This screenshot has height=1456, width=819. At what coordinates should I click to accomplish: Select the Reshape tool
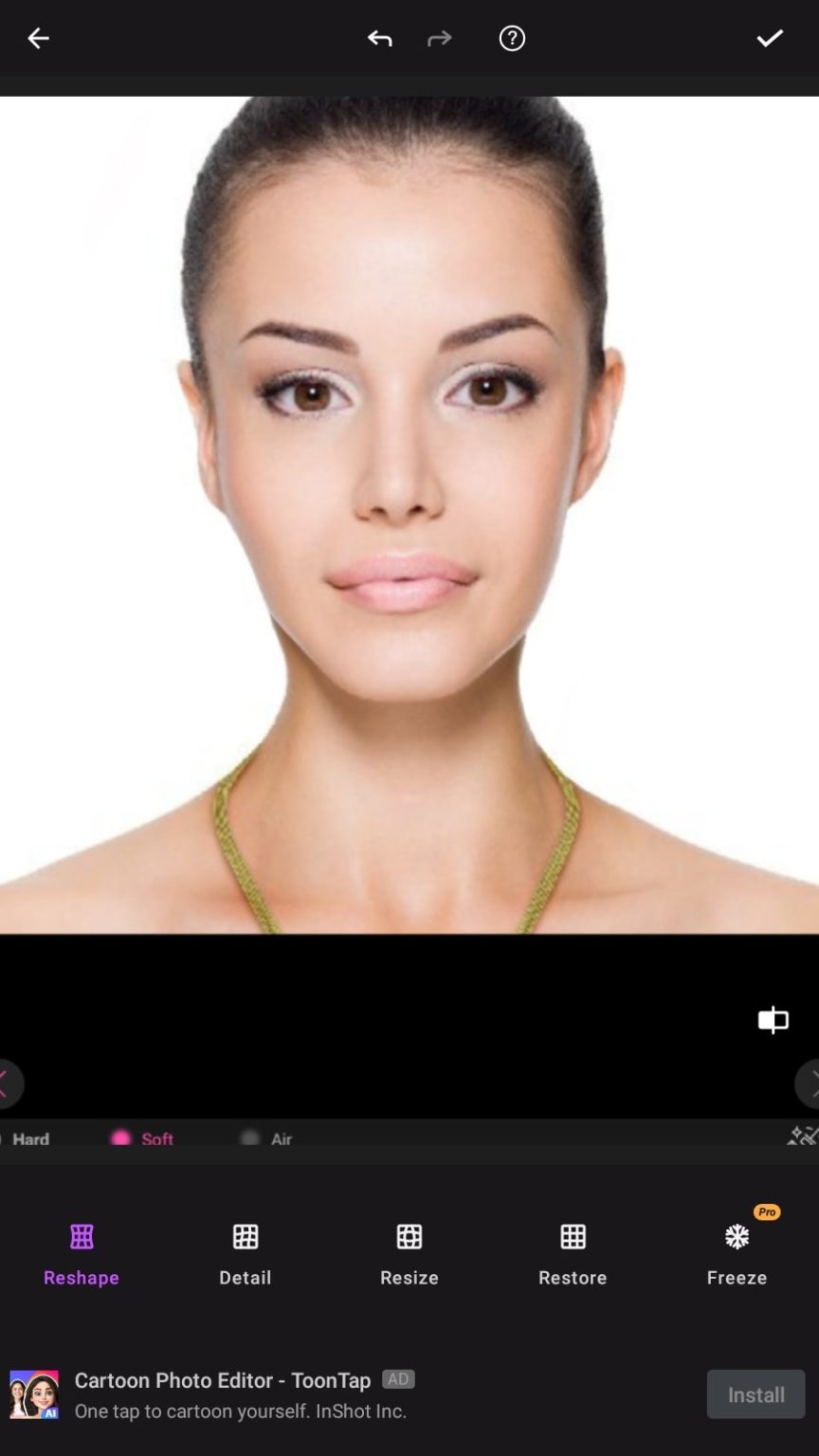pyautogui.click(x=82, y=1251)
